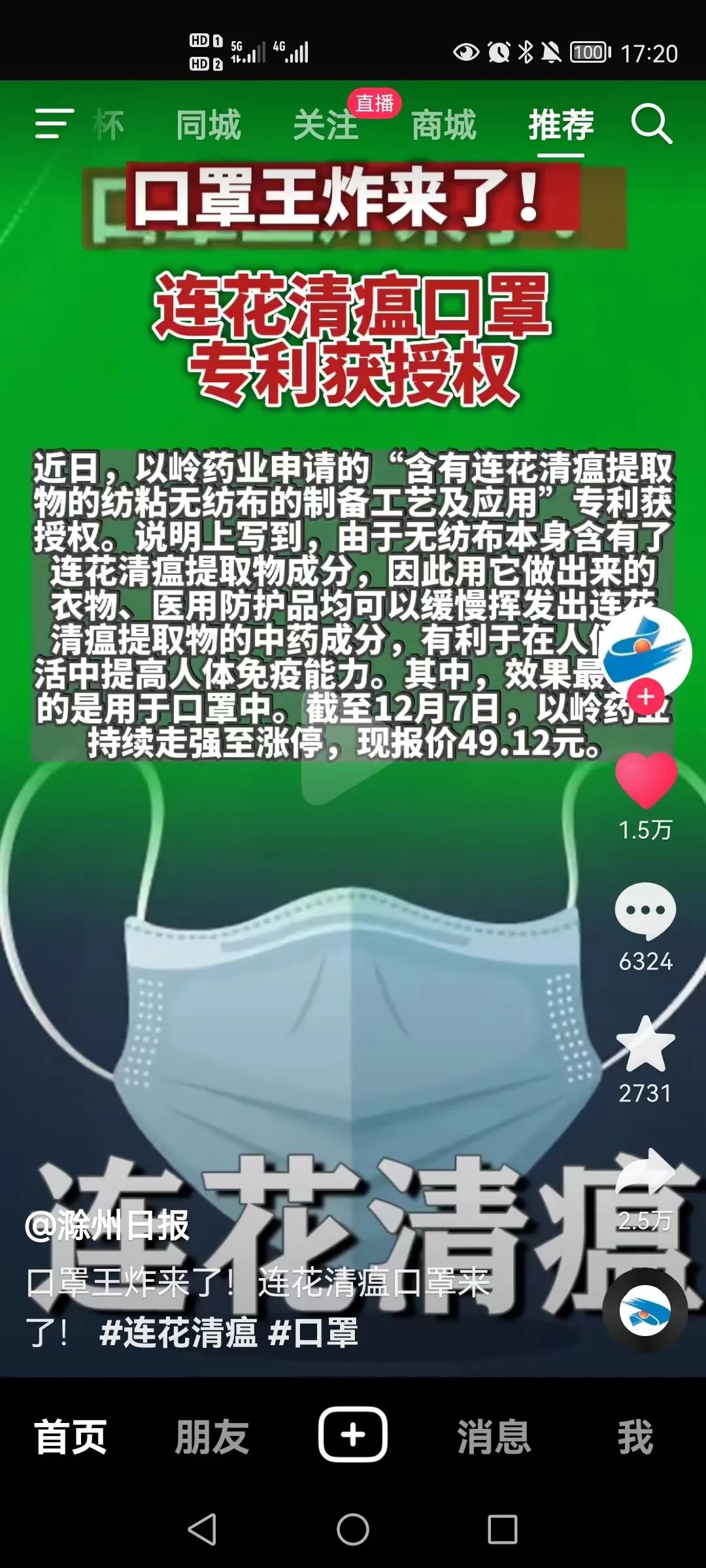The image size is (706, 1568).
Task: Switch to the 同城 tab
Action: click(209, 125)
